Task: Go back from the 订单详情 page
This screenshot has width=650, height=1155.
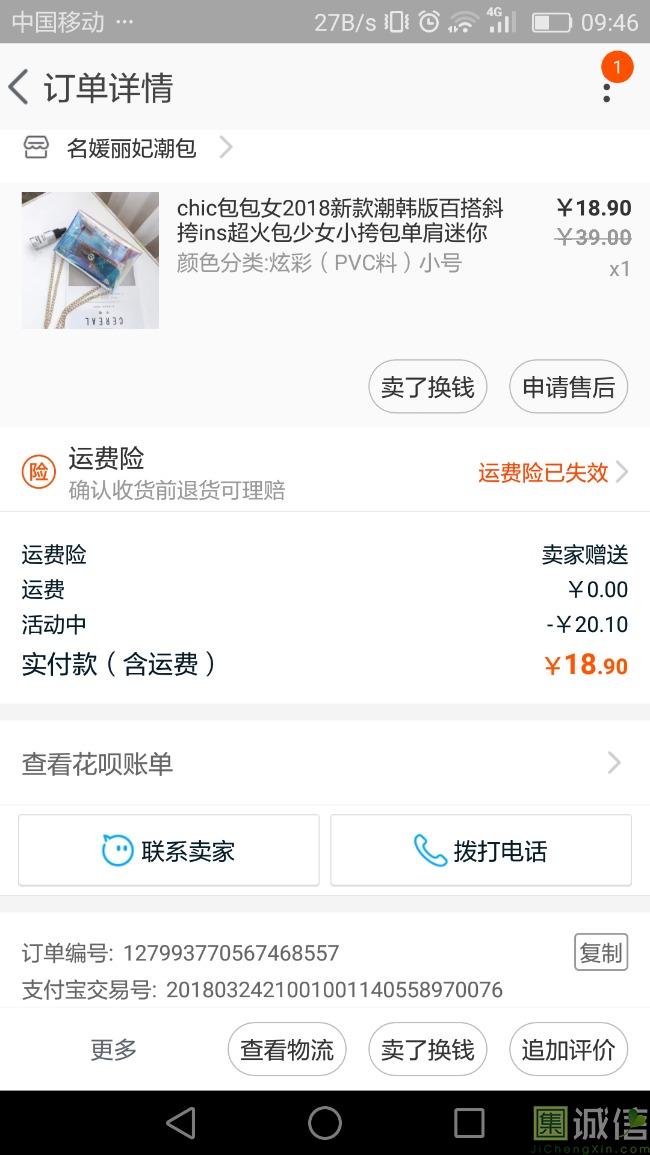Action: [20, 88]
